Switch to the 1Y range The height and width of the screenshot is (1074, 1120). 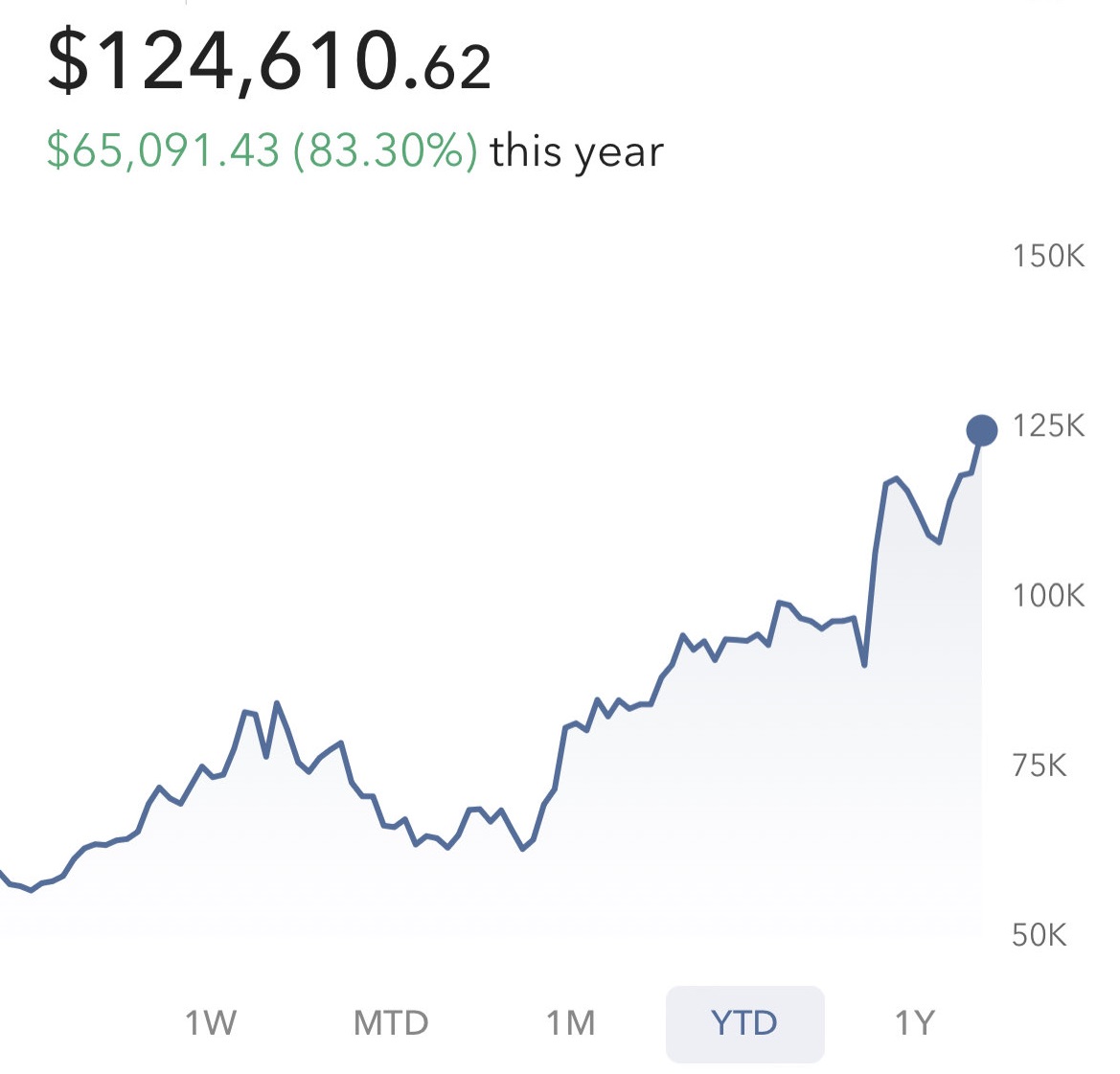[x=914, y=1023]
